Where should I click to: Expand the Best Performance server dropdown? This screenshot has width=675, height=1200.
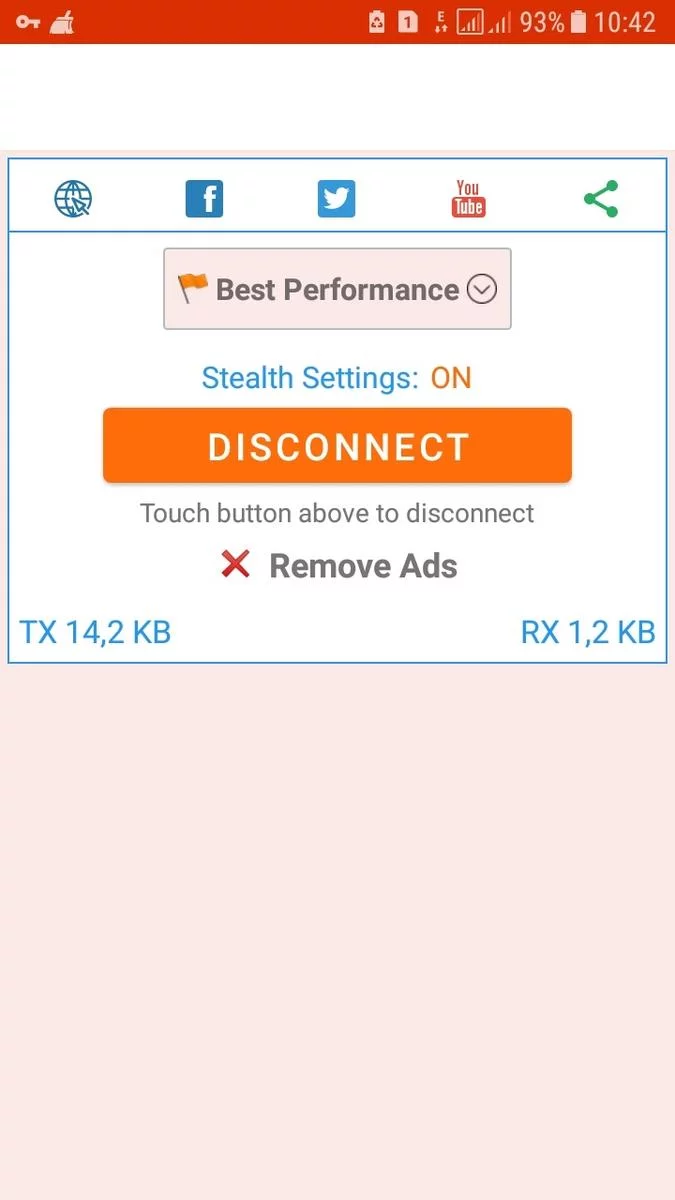coord(337,289)
